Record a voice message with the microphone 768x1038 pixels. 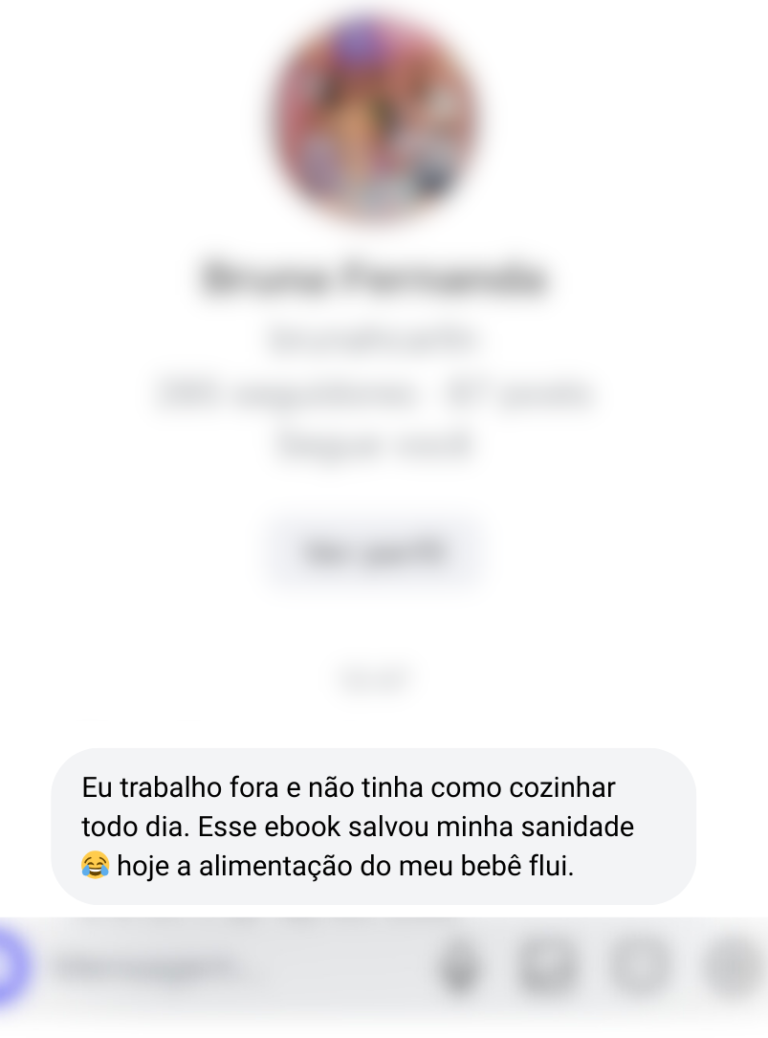(x=459, y=967)
